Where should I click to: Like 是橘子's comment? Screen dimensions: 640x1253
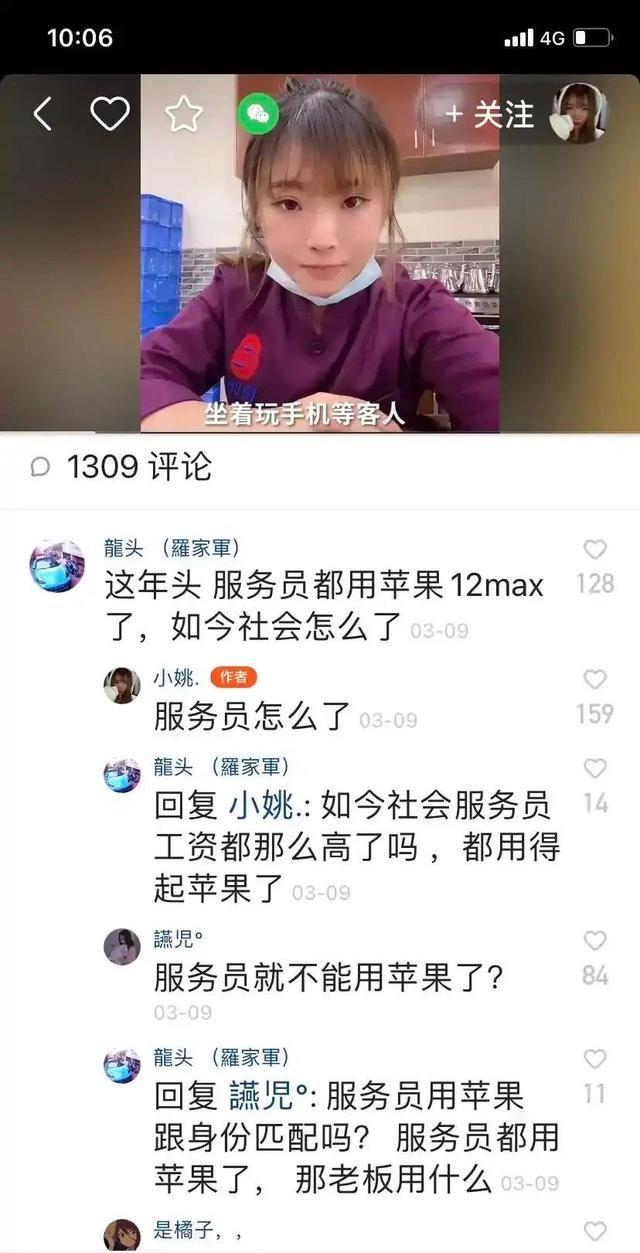pyautogui.click(x=595, y=1232)
